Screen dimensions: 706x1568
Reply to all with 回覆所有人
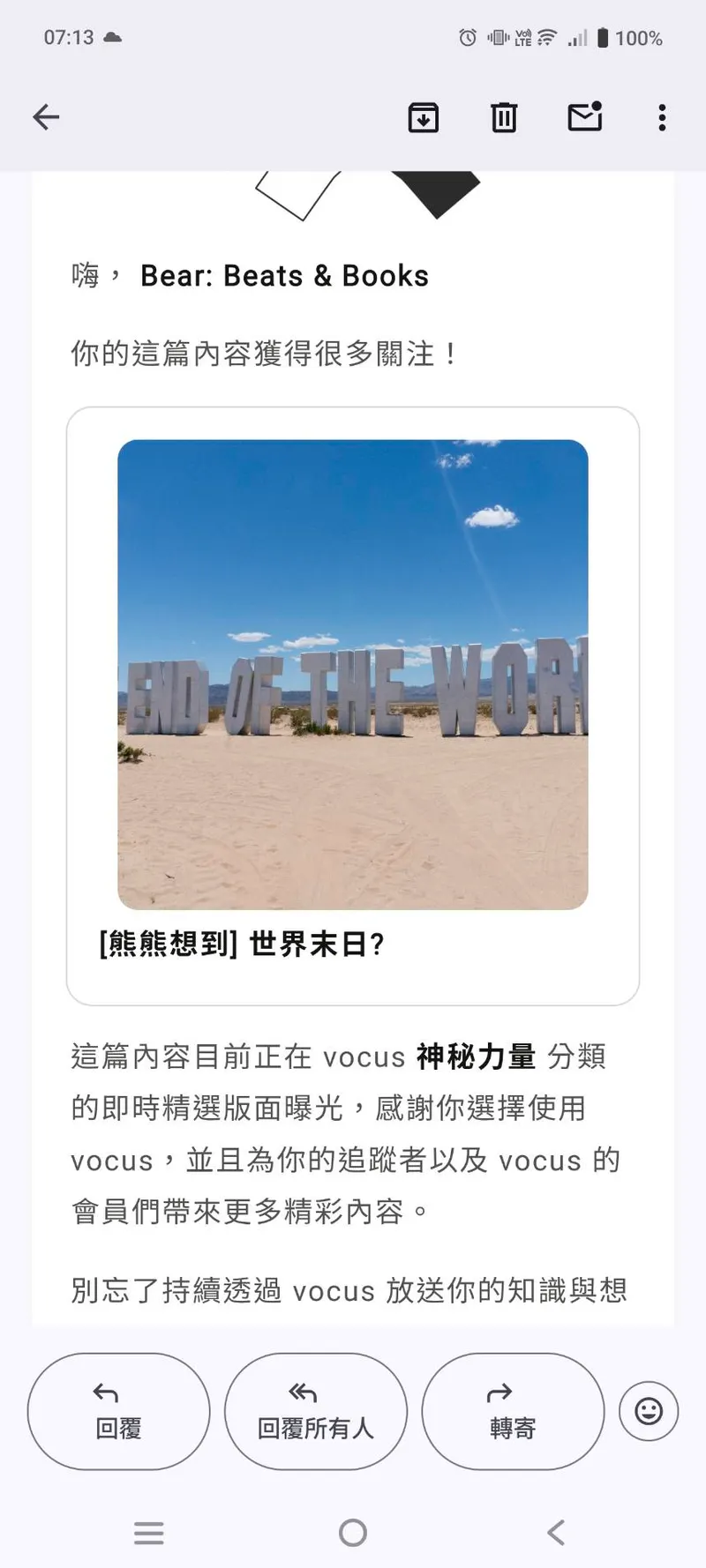click(x=316, y=1411)
